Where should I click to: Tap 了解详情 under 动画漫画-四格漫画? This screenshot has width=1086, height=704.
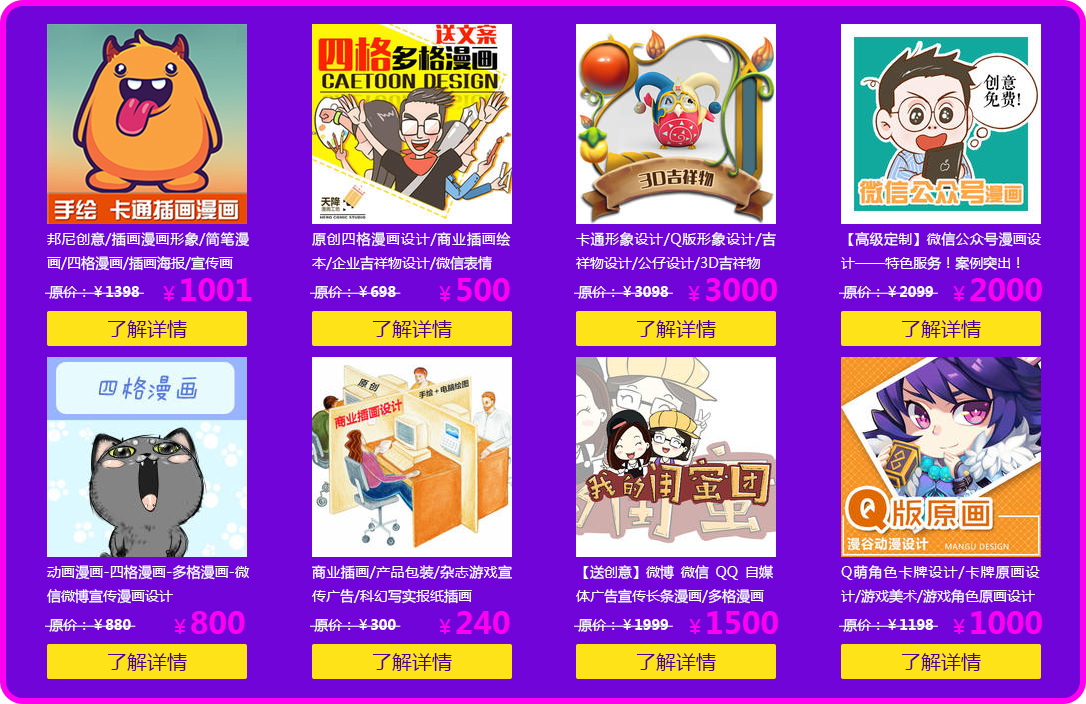coord(147,662)
